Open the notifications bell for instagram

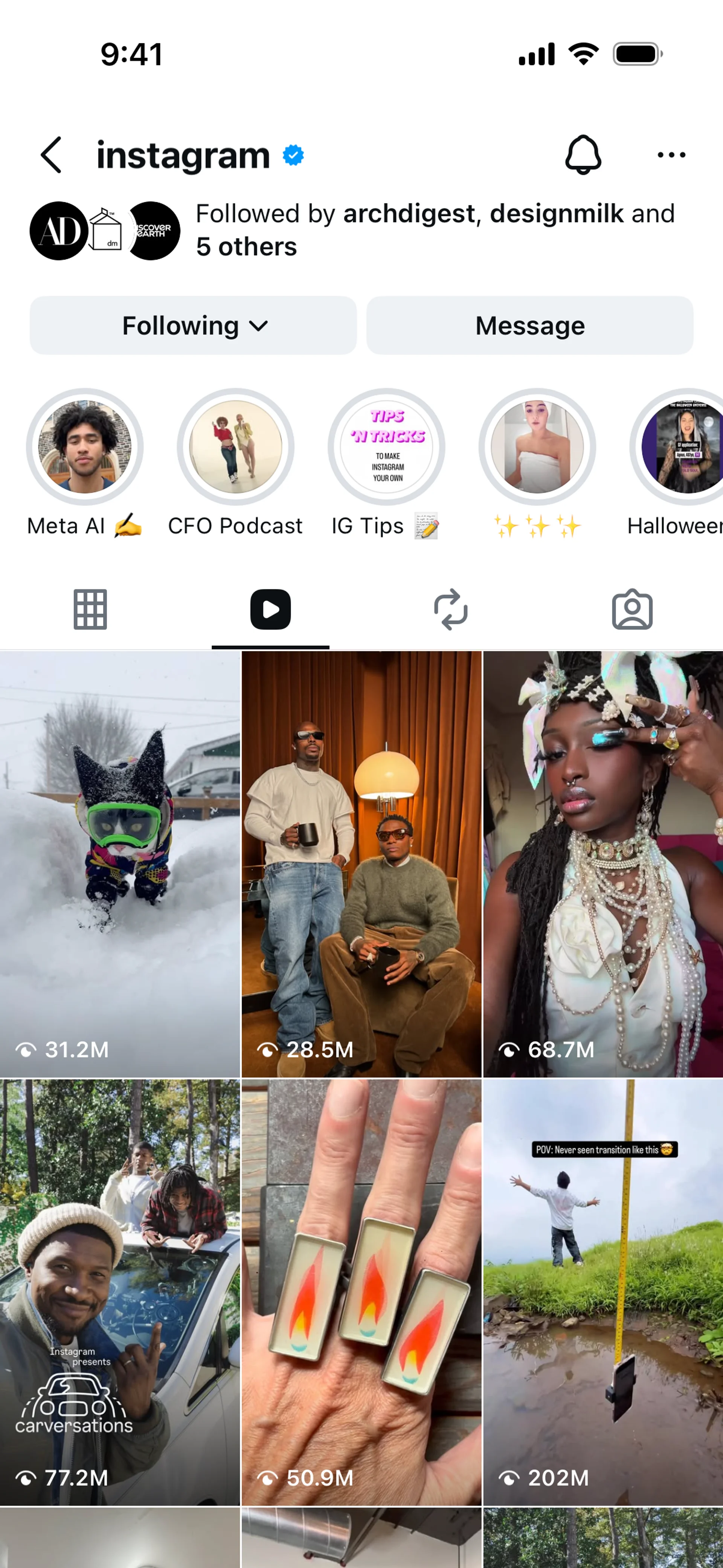[583, 154]
